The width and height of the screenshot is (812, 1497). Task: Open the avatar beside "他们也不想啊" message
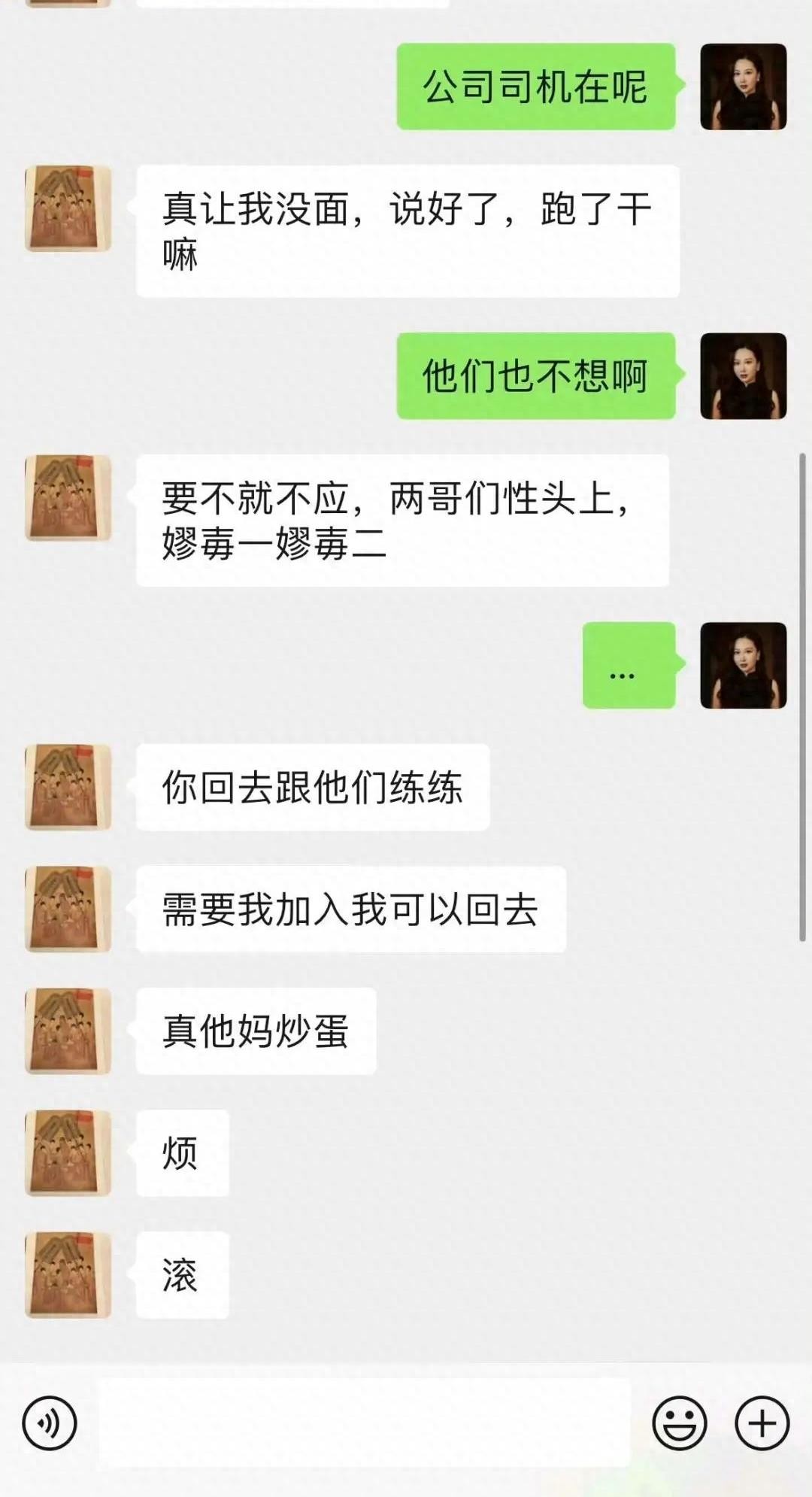[x=743, y=376]
